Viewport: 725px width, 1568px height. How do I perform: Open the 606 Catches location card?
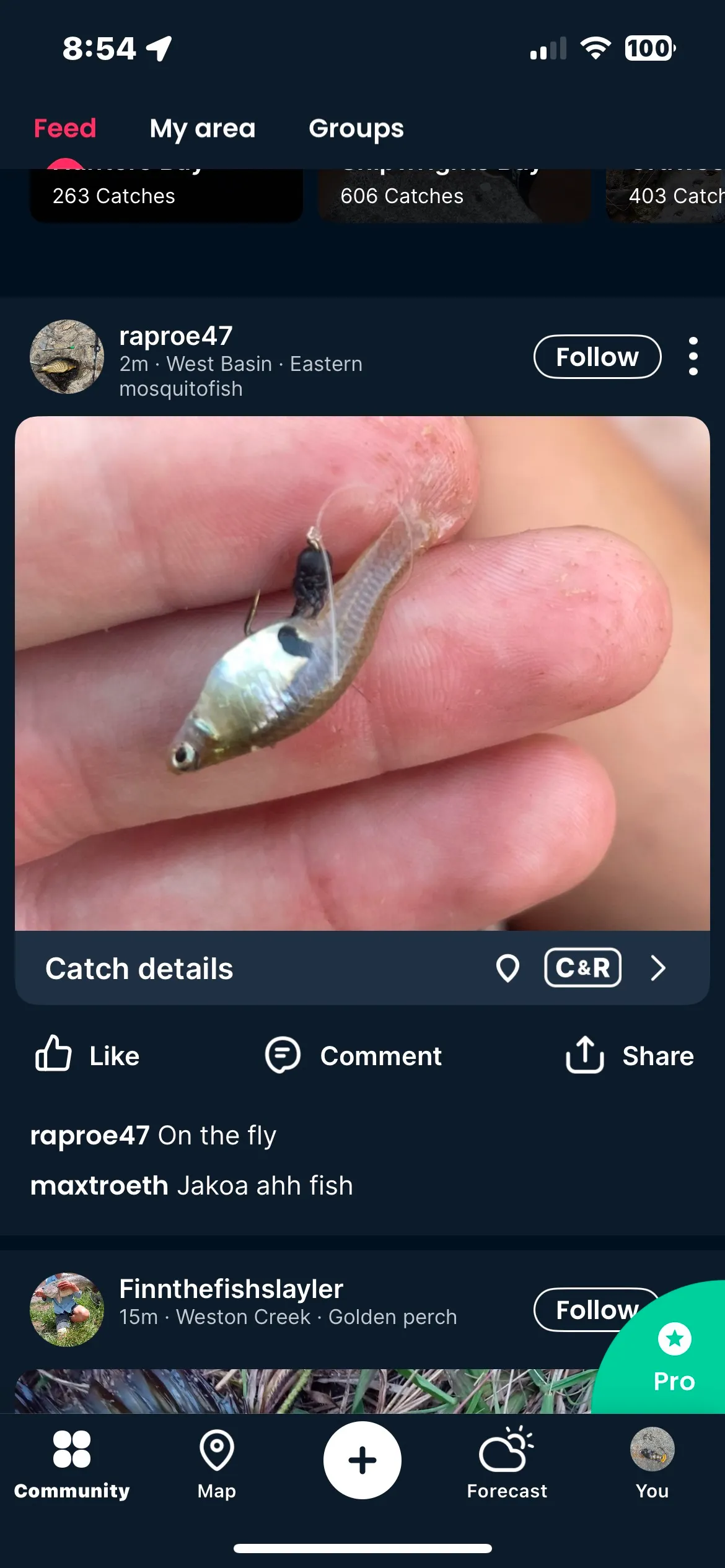(x=454, y=196)
